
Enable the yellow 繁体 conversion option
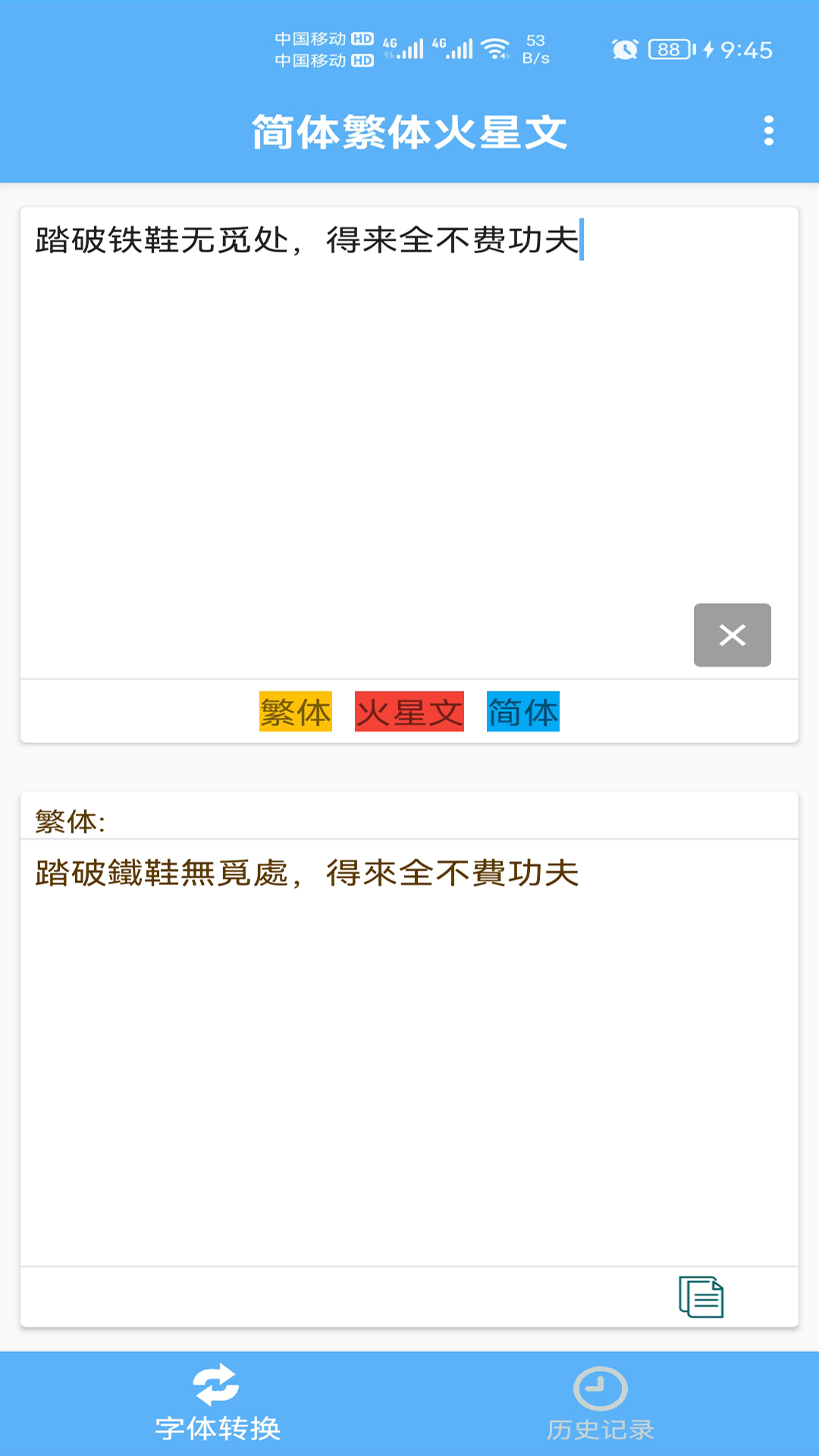(296, 711)
